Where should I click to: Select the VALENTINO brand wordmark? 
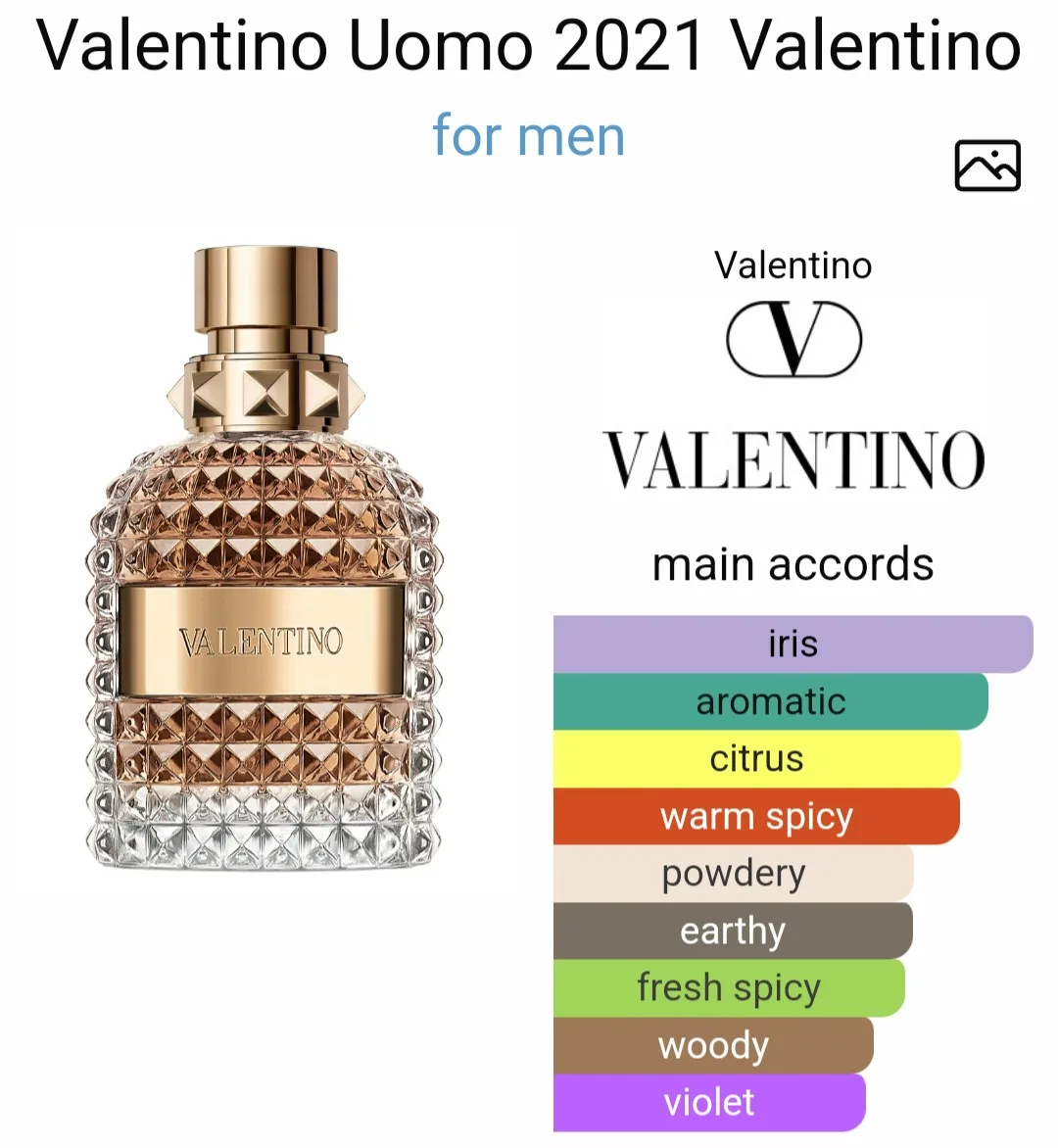pos(792,460)
